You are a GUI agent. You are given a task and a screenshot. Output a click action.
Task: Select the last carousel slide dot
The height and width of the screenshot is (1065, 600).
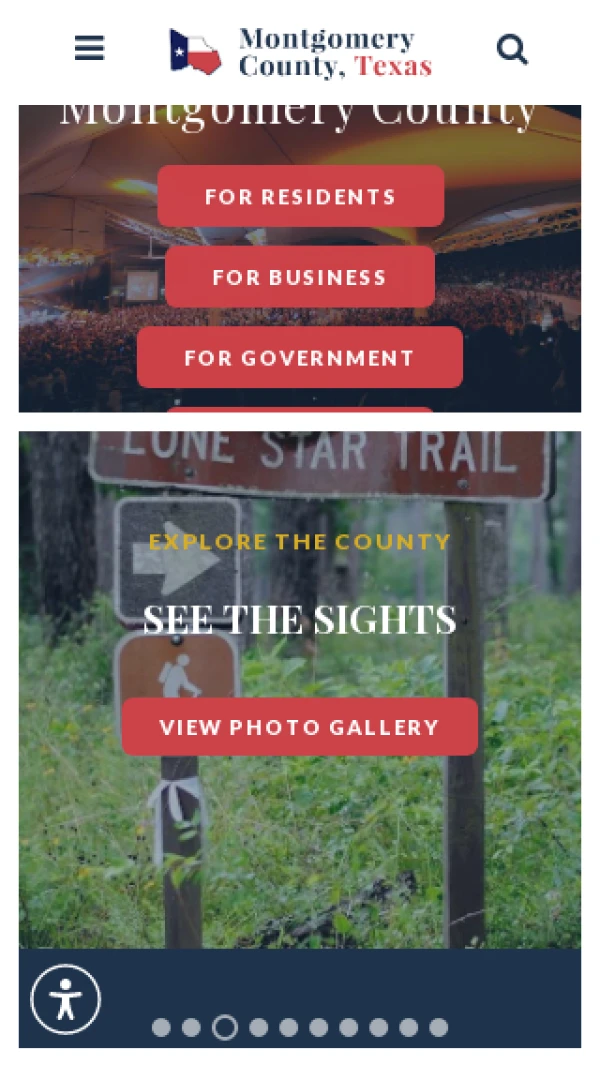coord(438,1027)
